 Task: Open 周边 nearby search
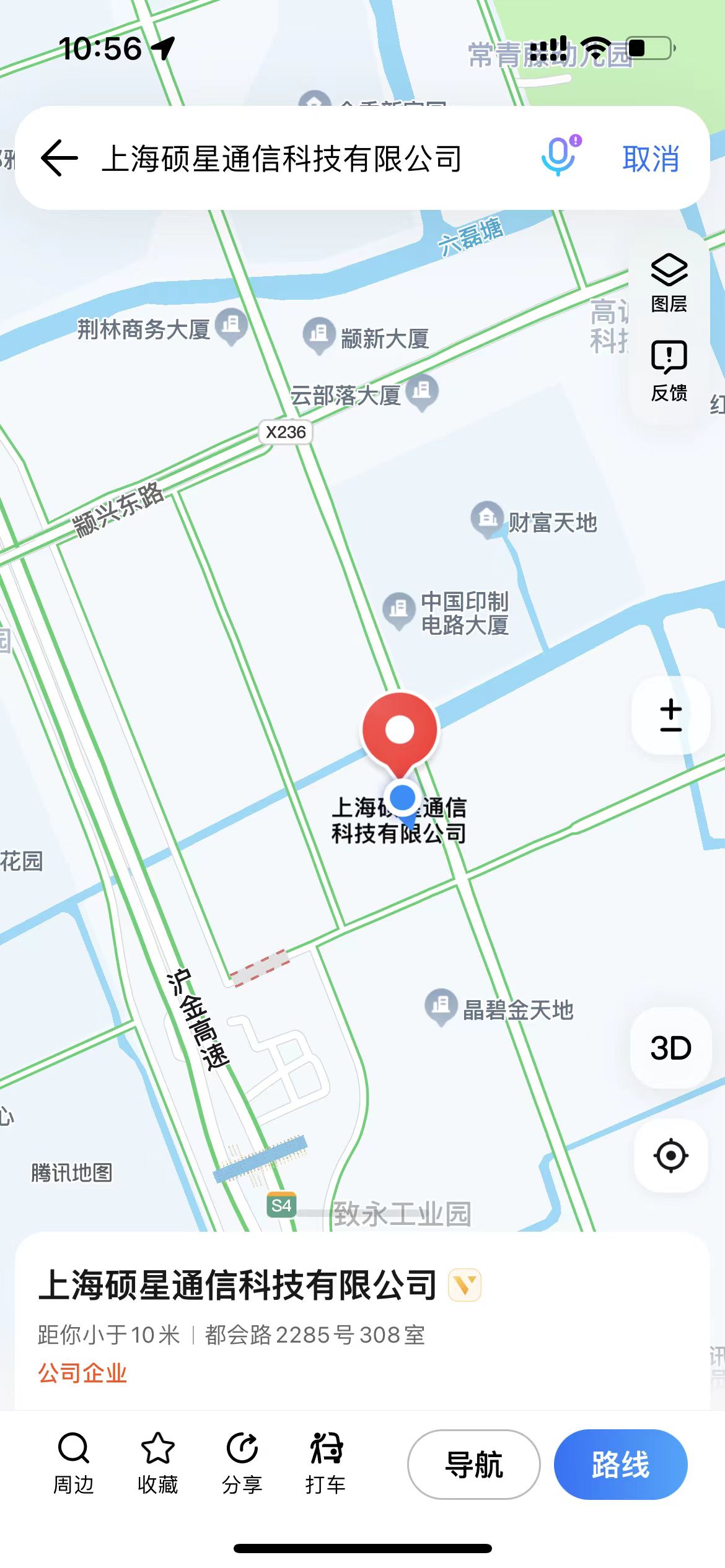coord(74,1463)
